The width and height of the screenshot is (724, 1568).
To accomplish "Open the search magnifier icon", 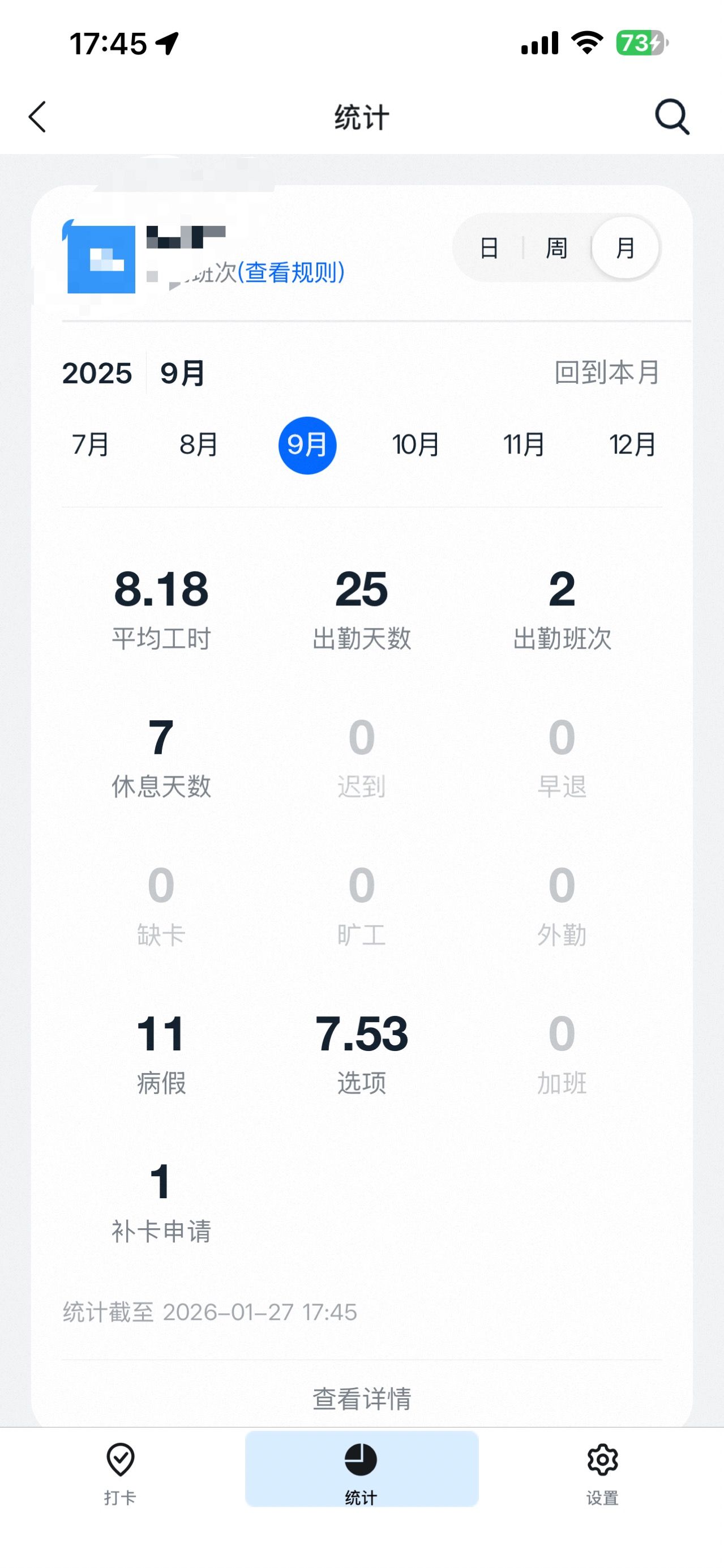I will point(672,116).
